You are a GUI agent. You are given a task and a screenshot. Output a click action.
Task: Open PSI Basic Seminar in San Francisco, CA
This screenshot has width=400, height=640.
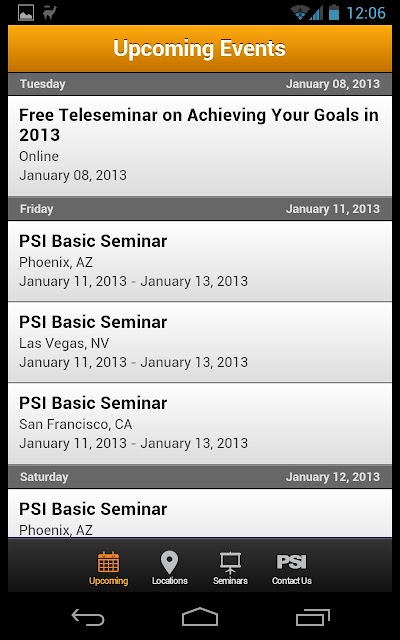pyautogui.click(x=200, y=423)
